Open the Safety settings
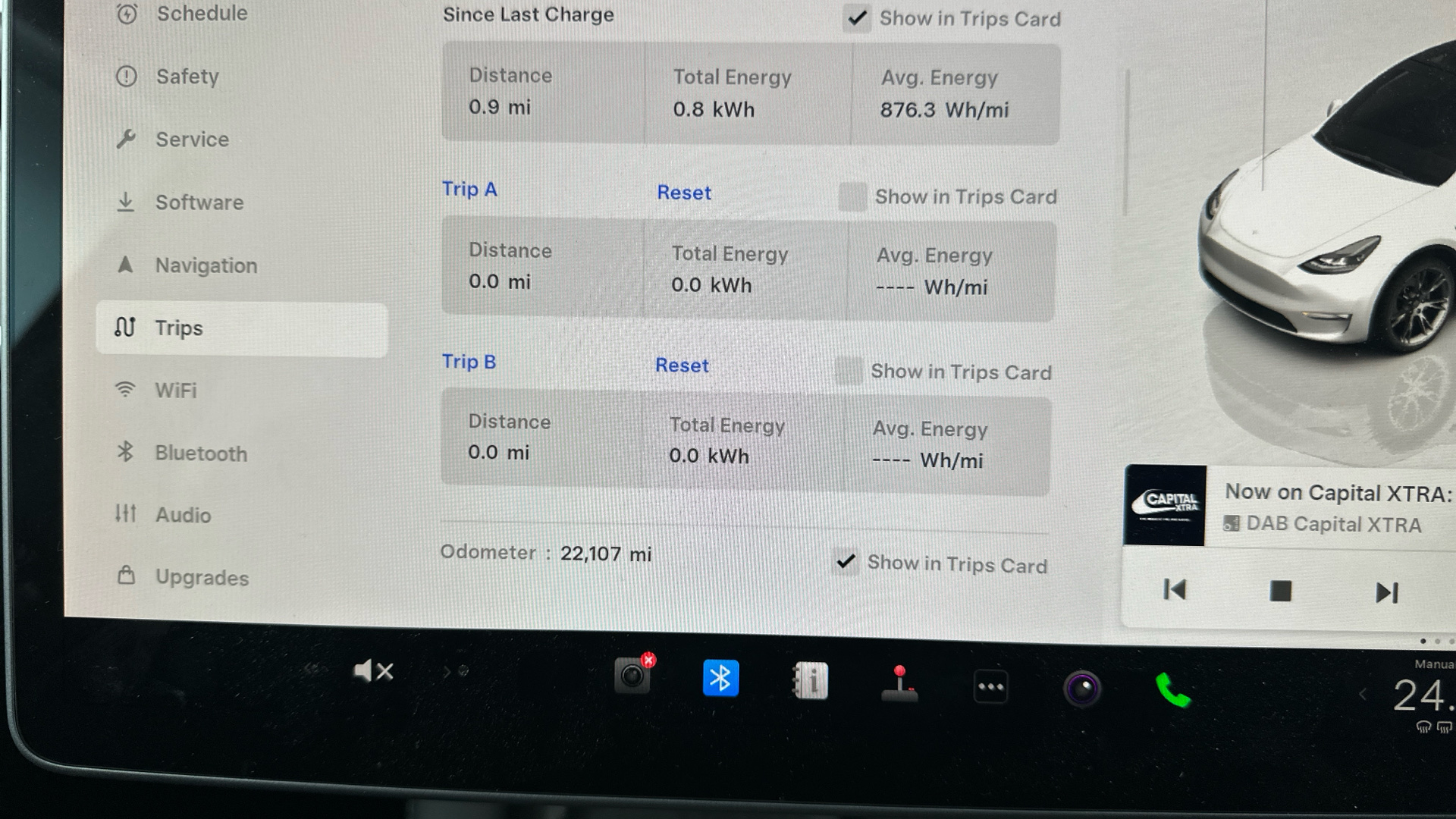This screenshot has width=1456, height=819. point(187,77)
